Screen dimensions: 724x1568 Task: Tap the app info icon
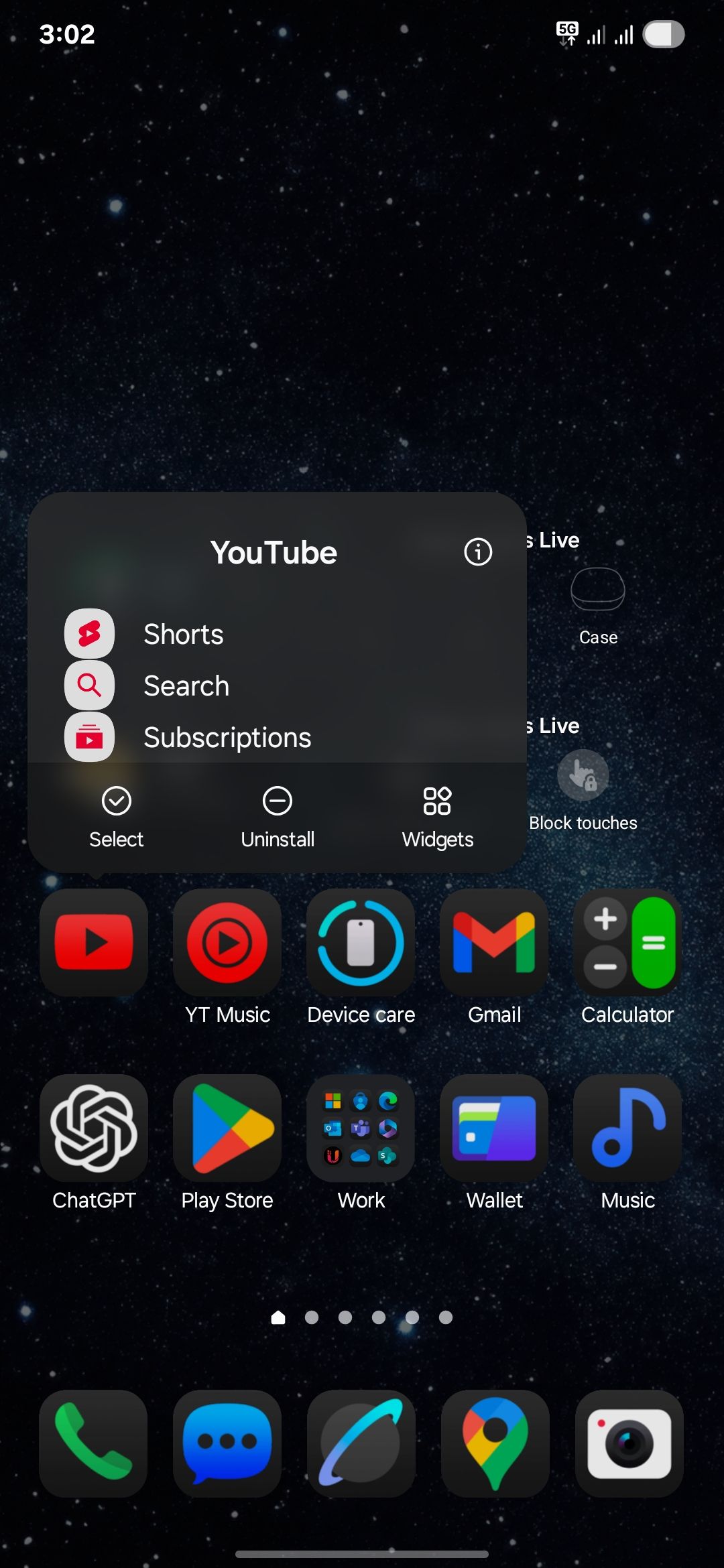[x=479, y=552]
